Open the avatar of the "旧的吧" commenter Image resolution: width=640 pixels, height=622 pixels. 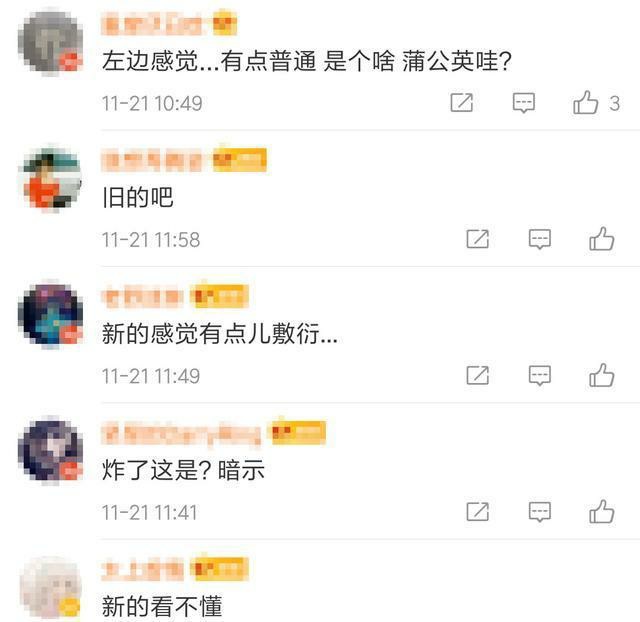coord(51,177)
